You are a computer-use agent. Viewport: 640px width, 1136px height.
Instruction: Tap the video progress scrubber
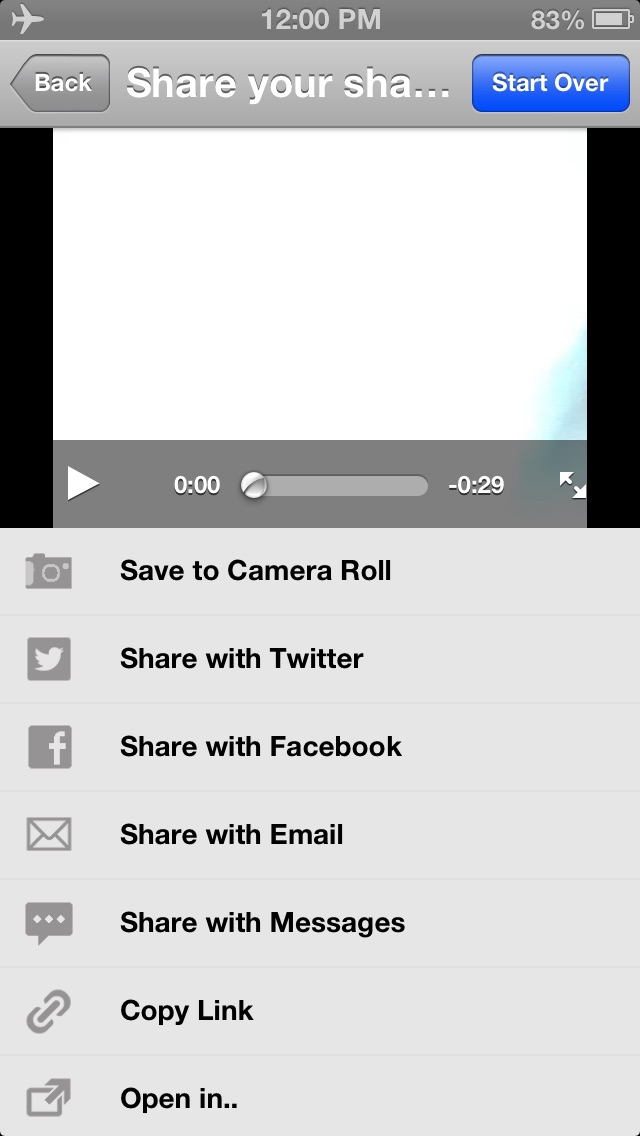pos(334,485)
